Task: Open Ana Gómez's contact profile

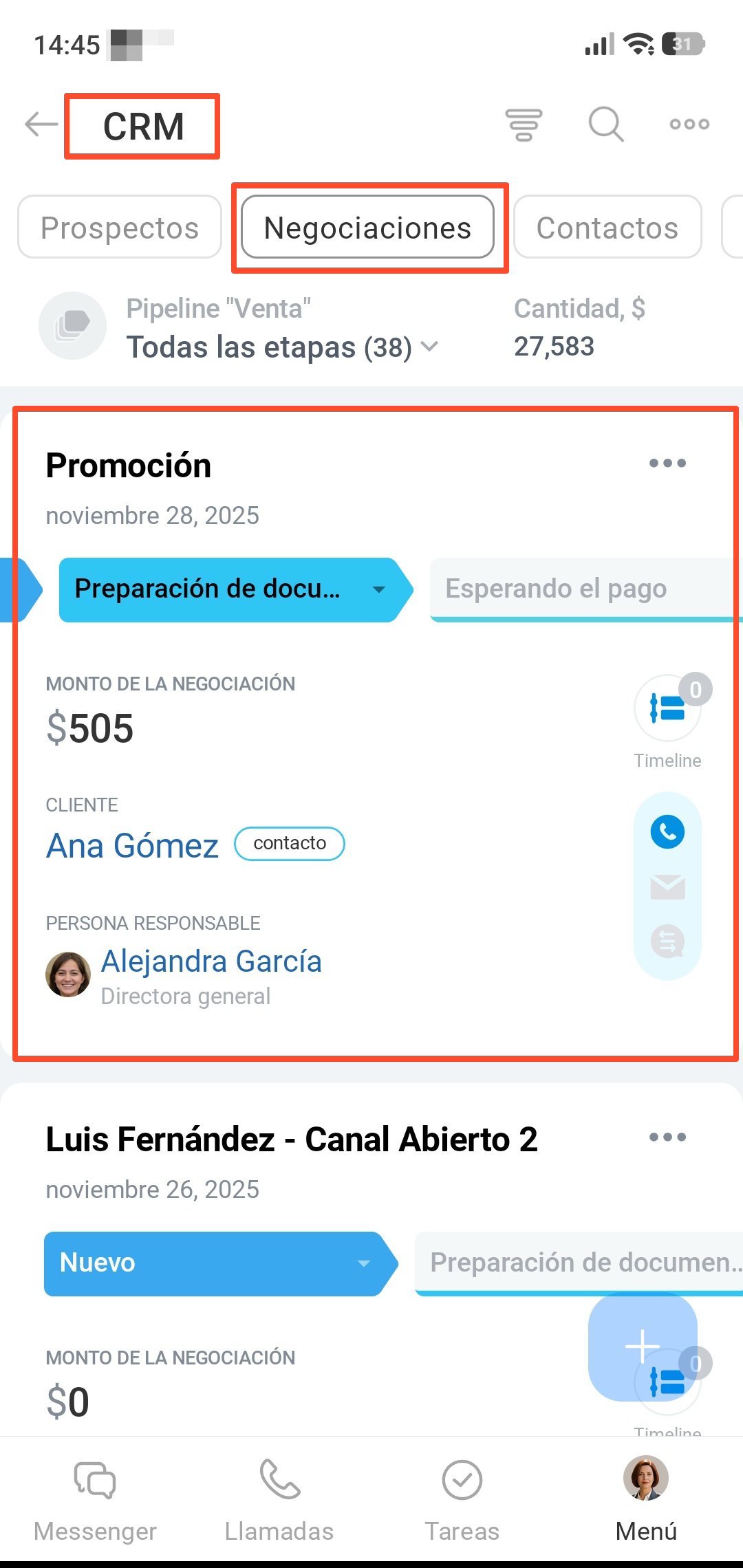Action: click(132, 846)
